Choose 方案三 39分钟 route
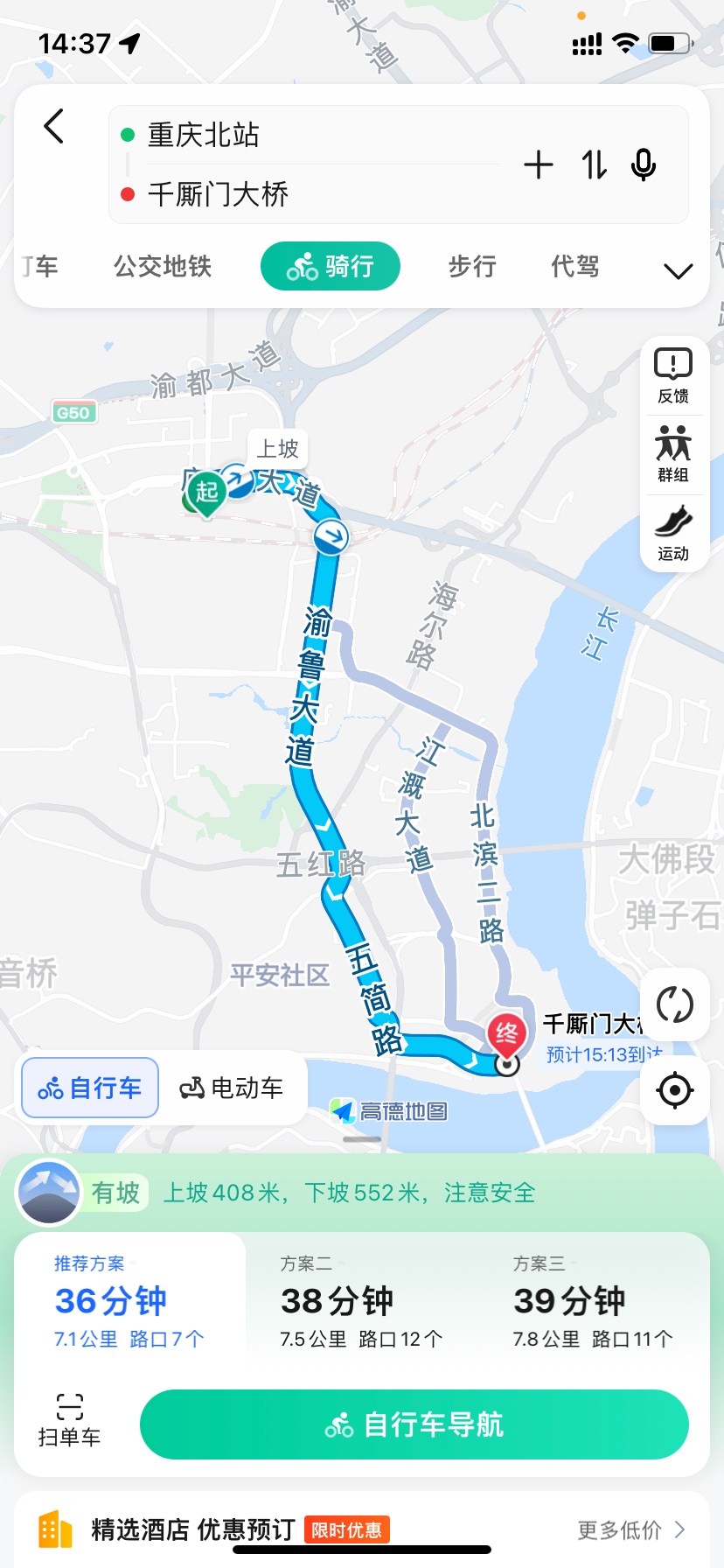The height and width of the screenshot is (1568, 724). (x=593, y=1300)
